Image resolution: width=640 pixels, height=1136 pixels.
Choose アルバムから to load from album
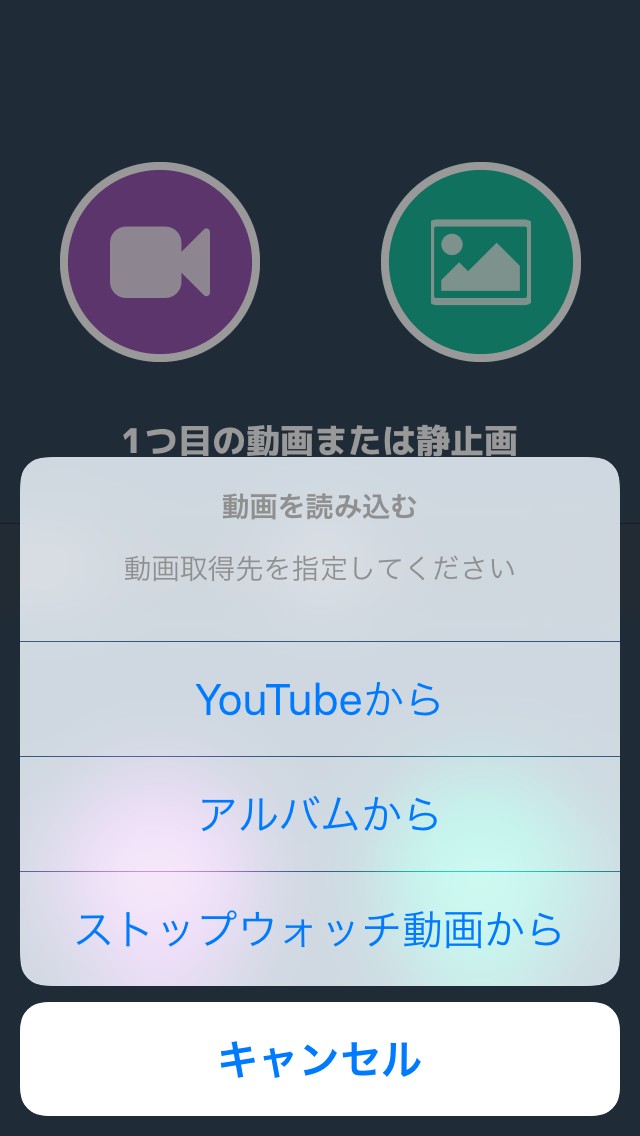coord(320,815)
